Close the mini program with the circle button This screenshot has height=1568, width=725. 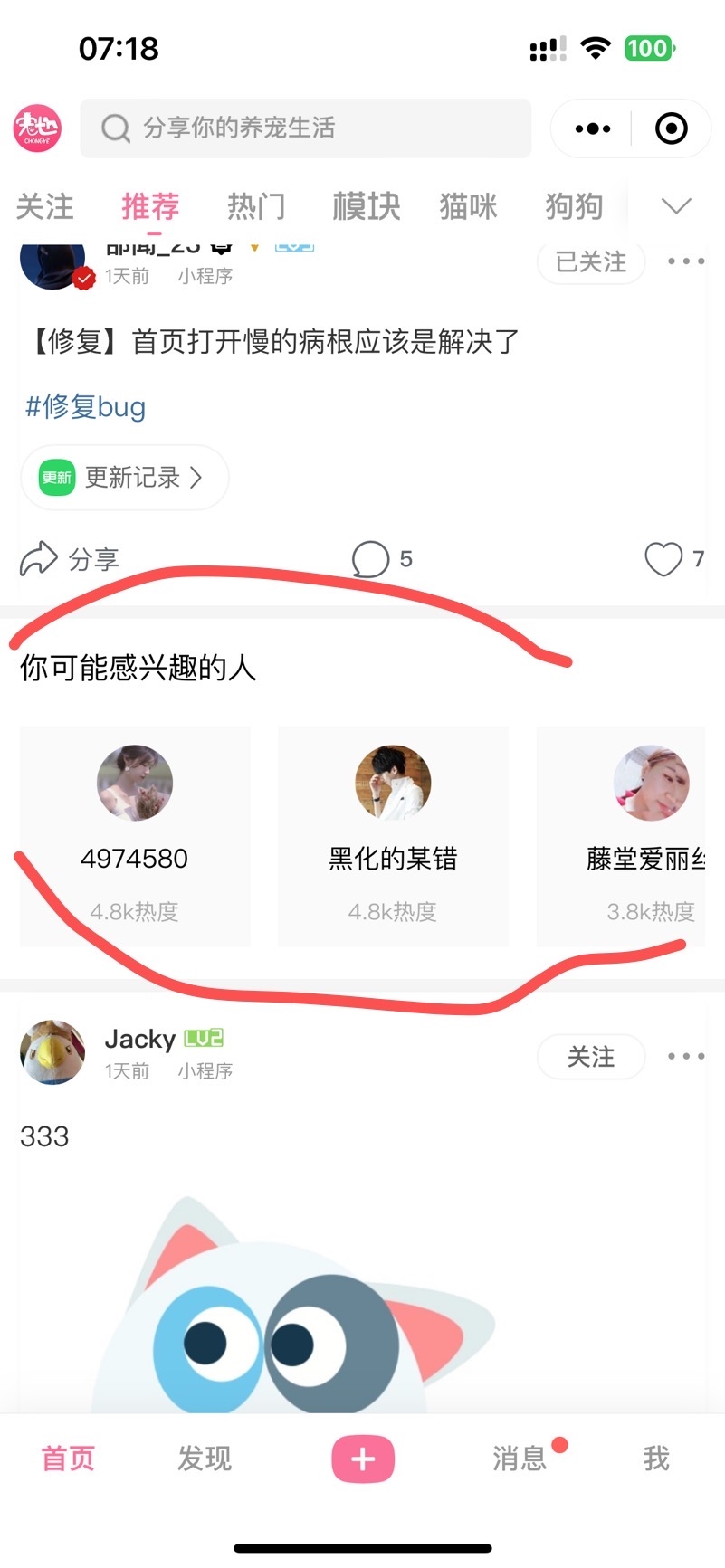pos(671,128)
